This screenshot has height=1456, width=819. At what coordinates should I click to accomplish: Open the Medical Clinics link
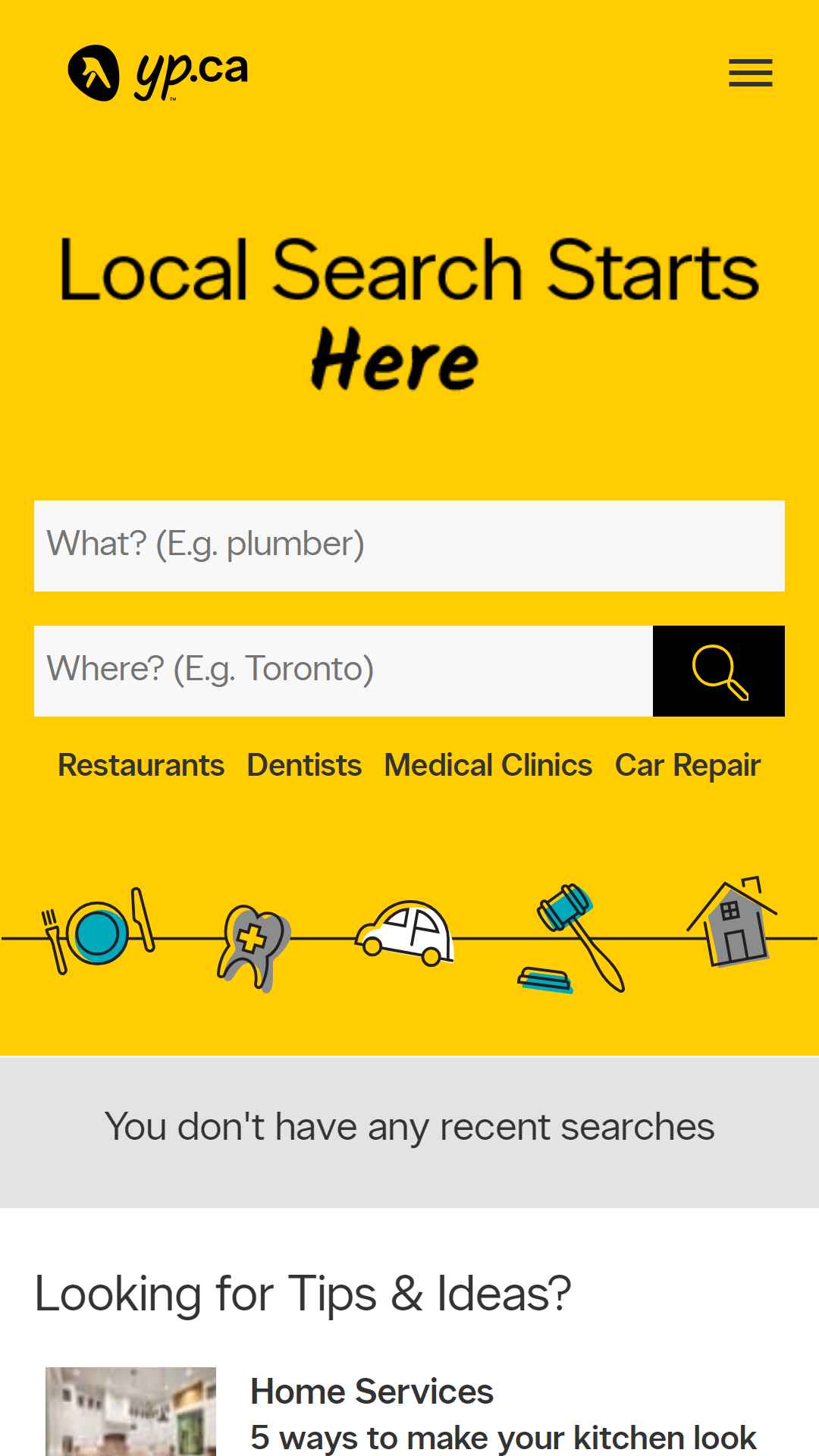(x=488, y=765)
